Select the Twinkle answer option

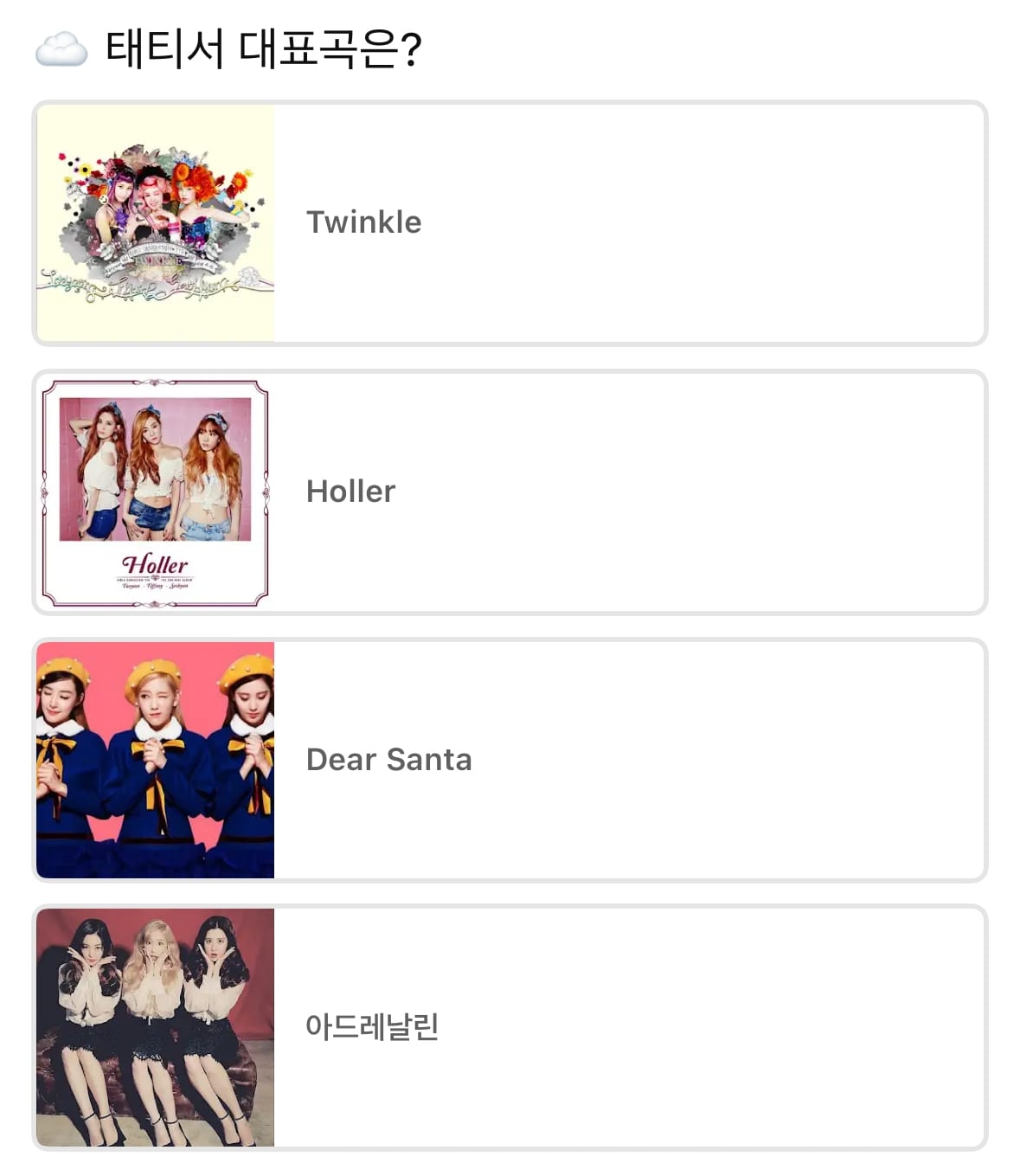click(x=509, y=223)
